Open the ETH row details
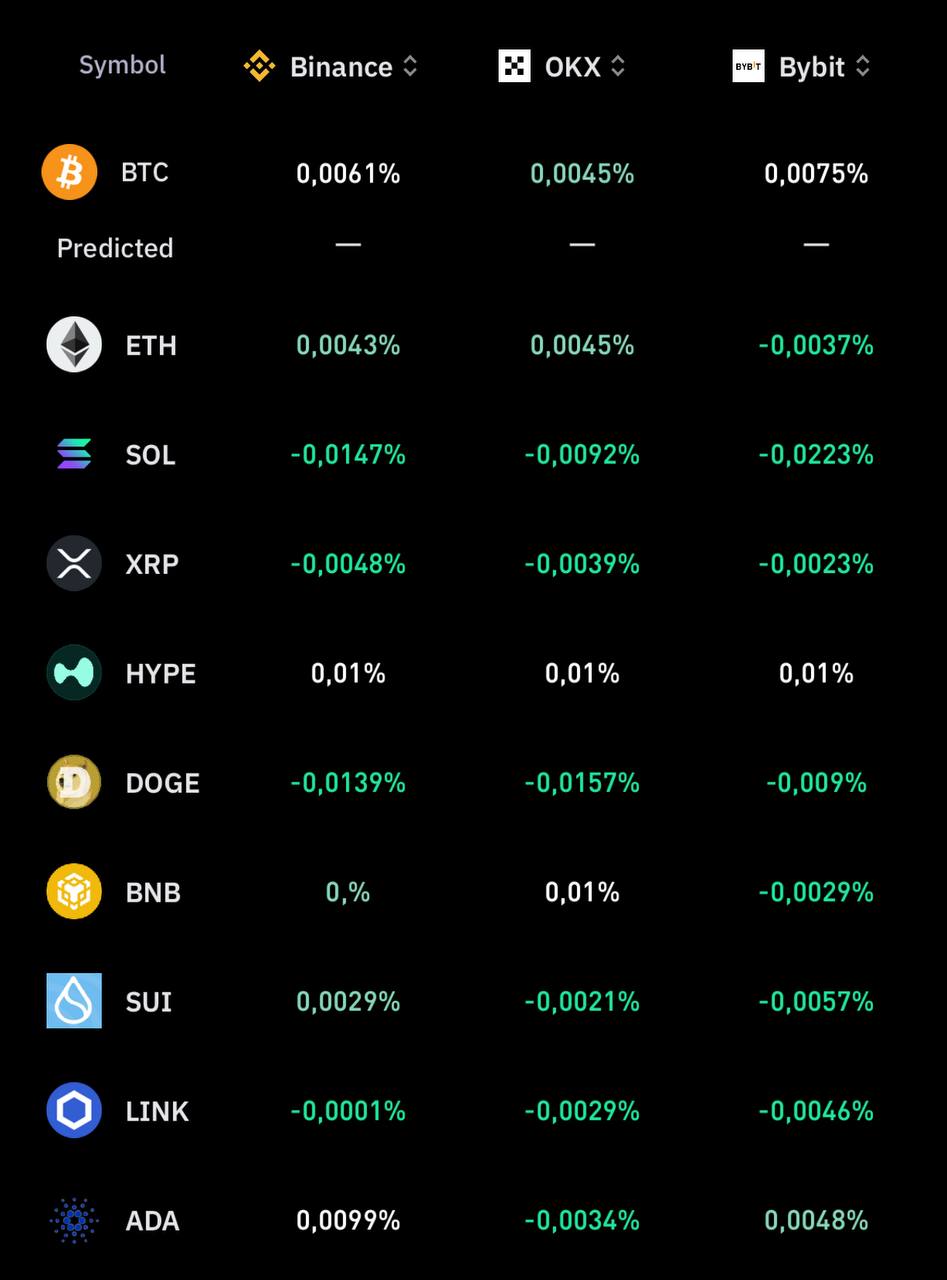 (150, 345)
